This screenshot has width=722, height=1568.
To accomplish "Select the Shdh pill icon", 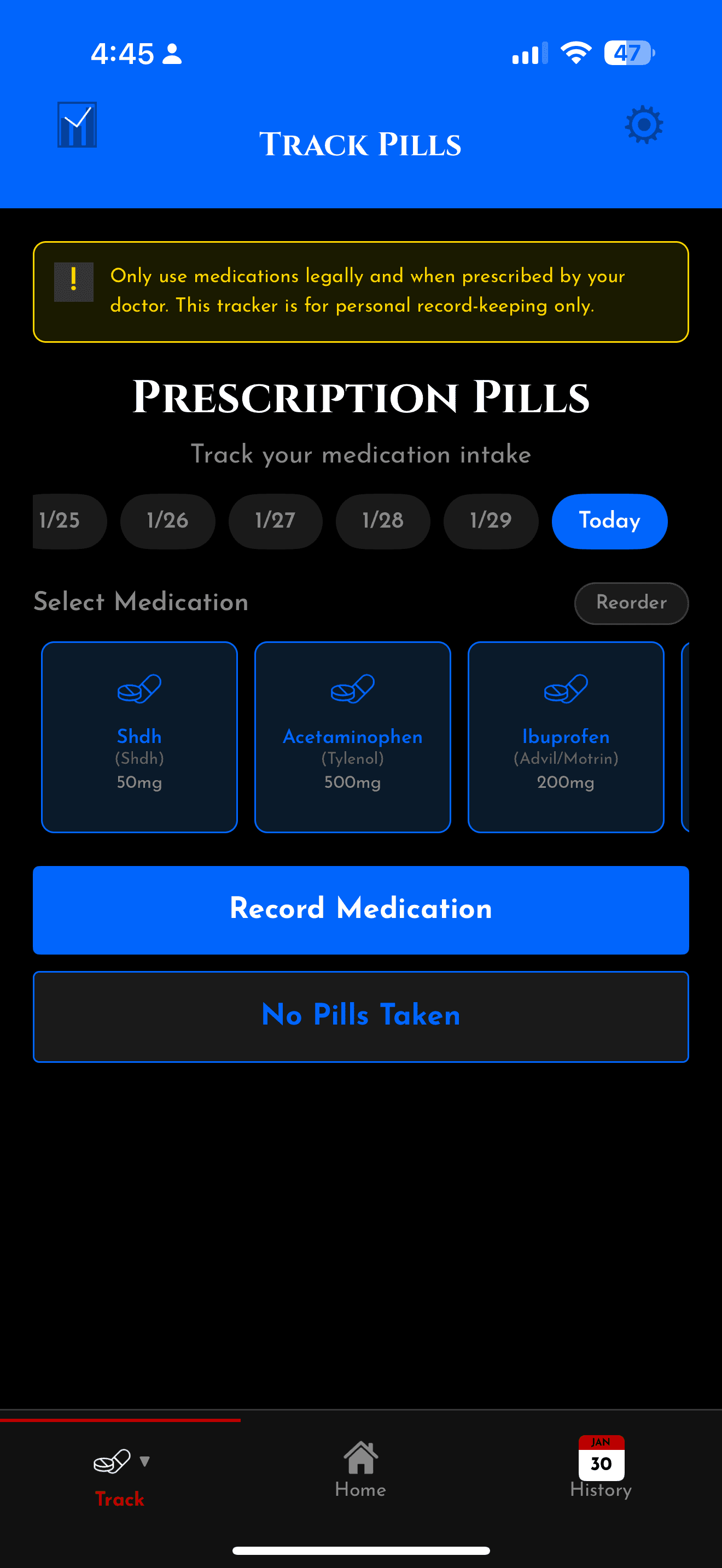I will click(139, 688).
